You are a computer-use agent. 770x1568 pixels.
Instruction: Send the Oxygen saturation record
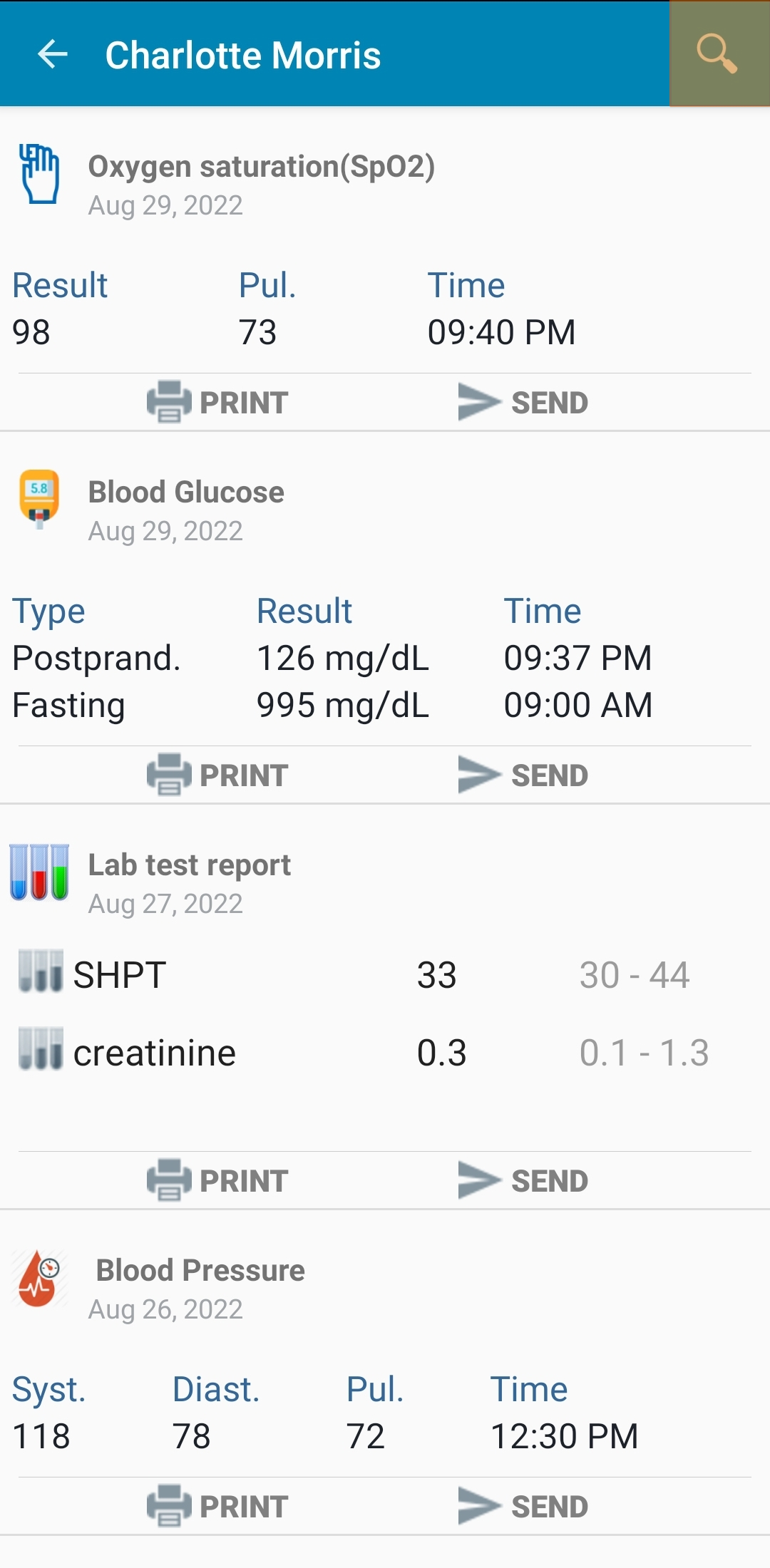point(523,403)
